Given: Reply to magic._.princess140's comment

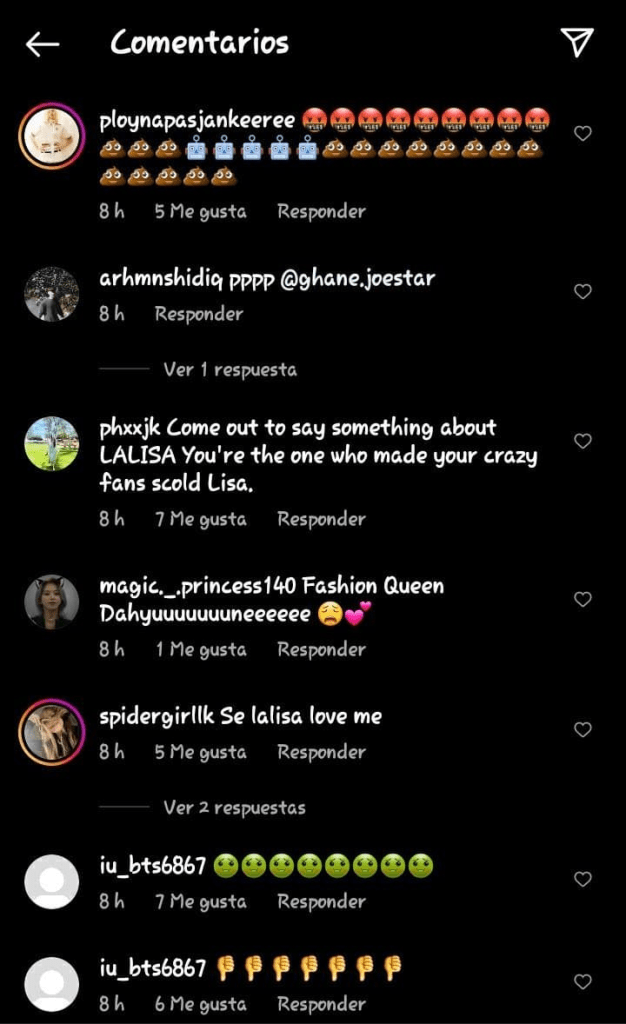Looking at the screenshot, I should point(321,649).
